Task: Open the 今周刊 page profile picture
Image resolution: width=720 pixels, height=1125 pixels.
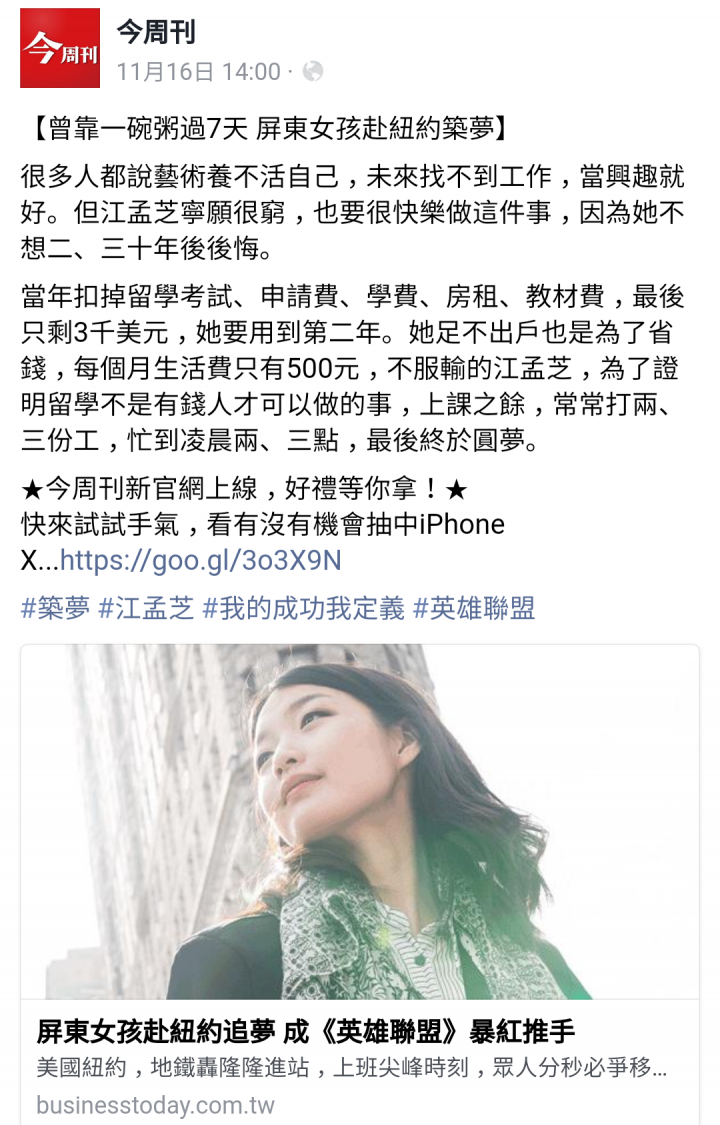Action: point(60,48)
